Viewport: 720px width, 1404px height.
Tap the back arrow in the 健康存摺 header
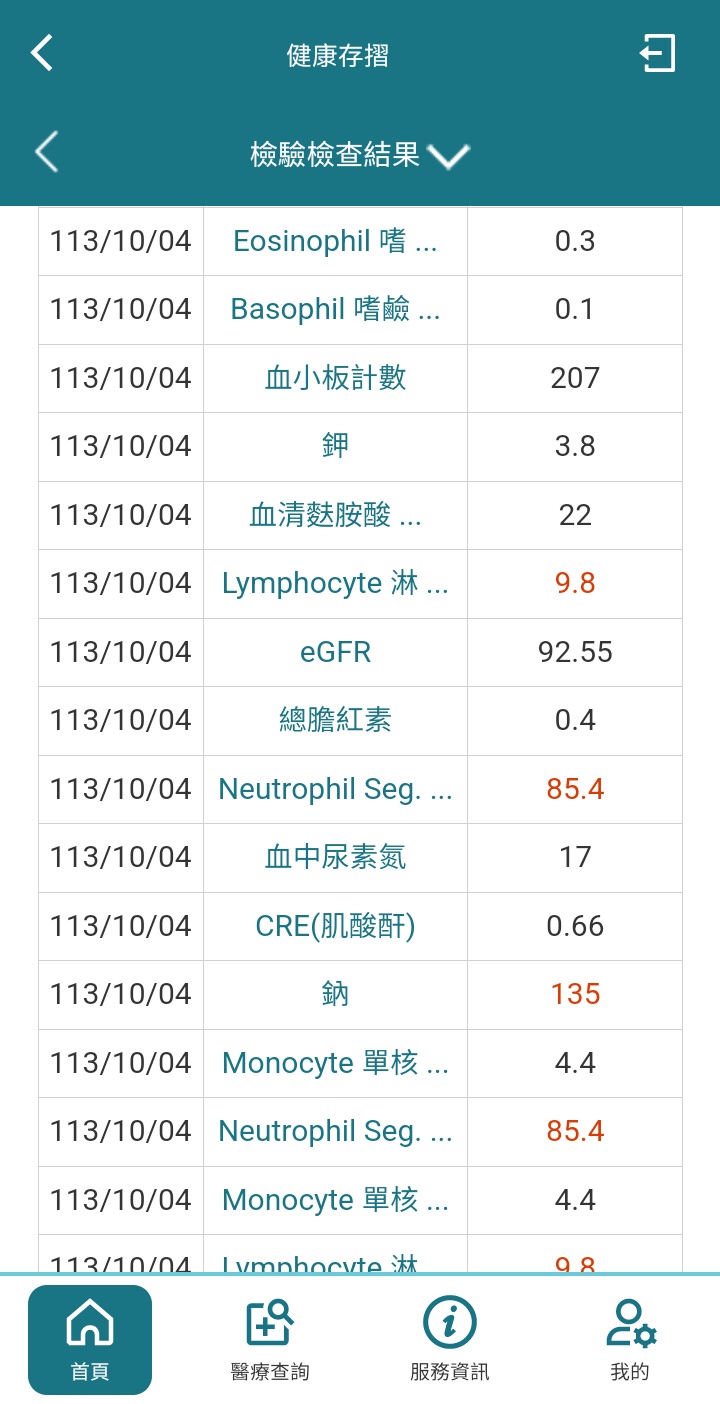[42, 53]
